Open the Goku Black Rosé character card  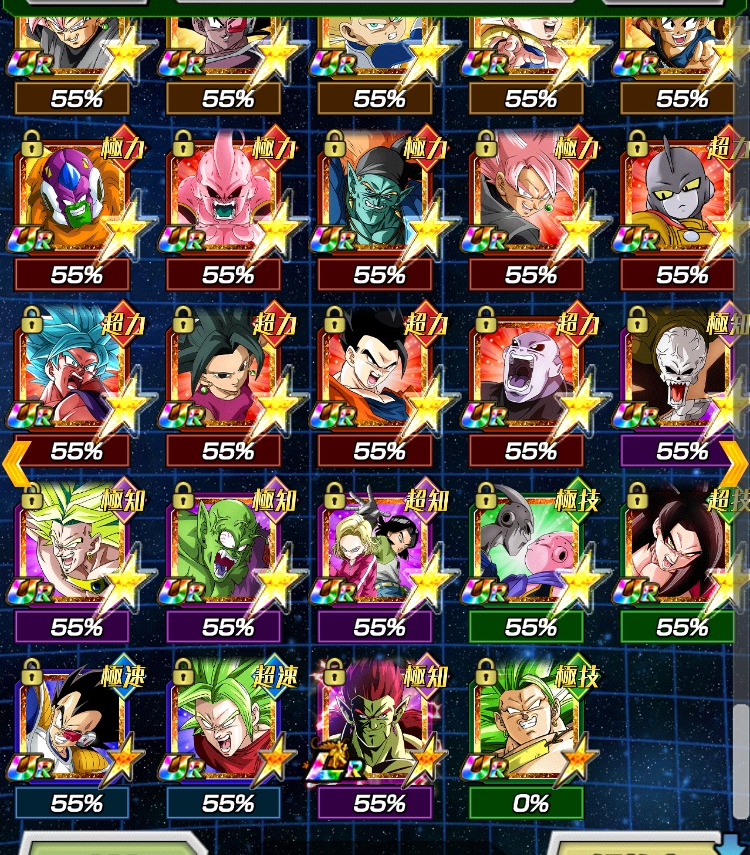tap(526, 197)
